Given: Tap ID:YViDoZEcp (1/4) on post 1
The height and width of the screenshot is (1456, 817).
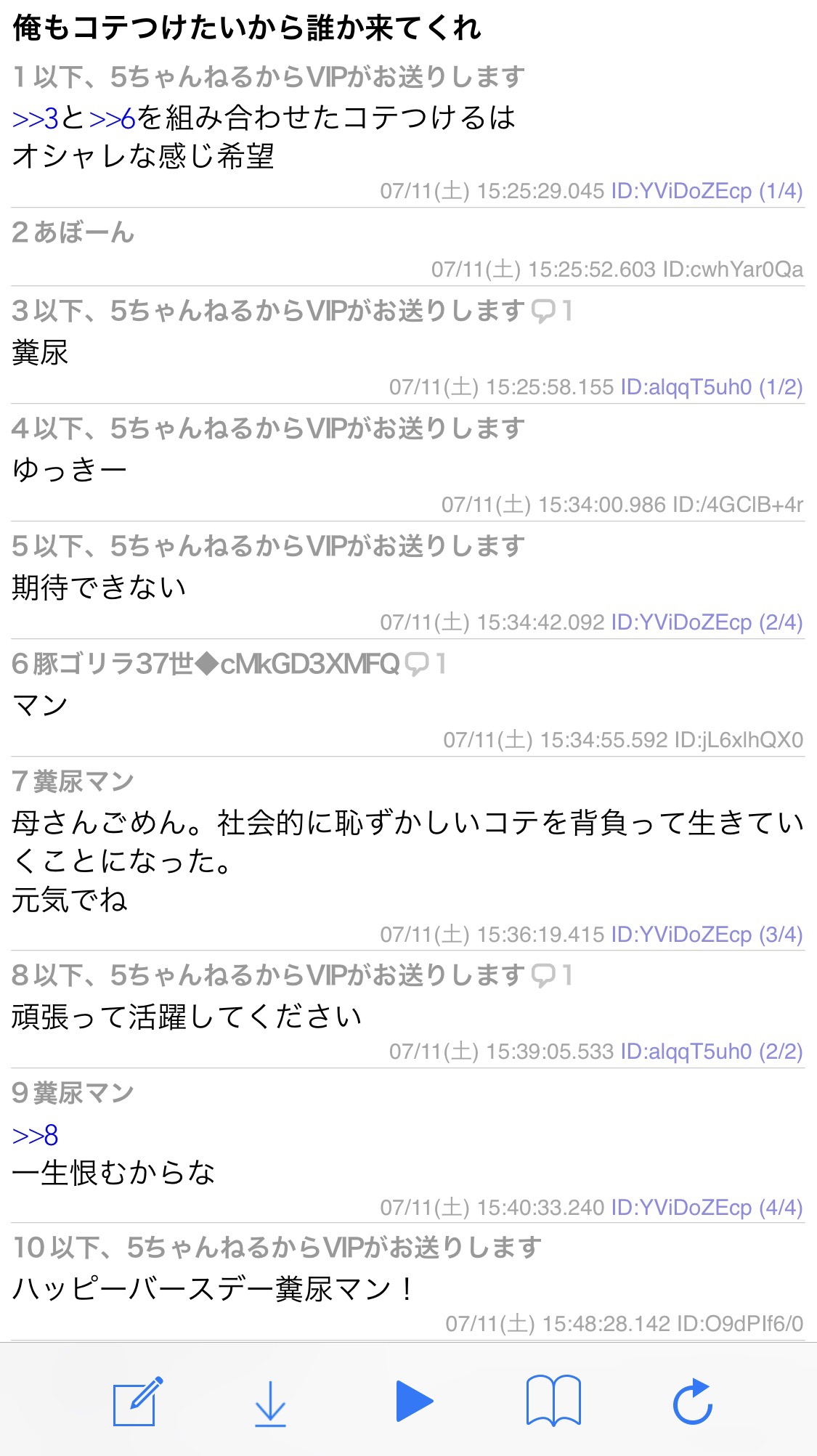Looking at the screenshot, I should point(707,191).
